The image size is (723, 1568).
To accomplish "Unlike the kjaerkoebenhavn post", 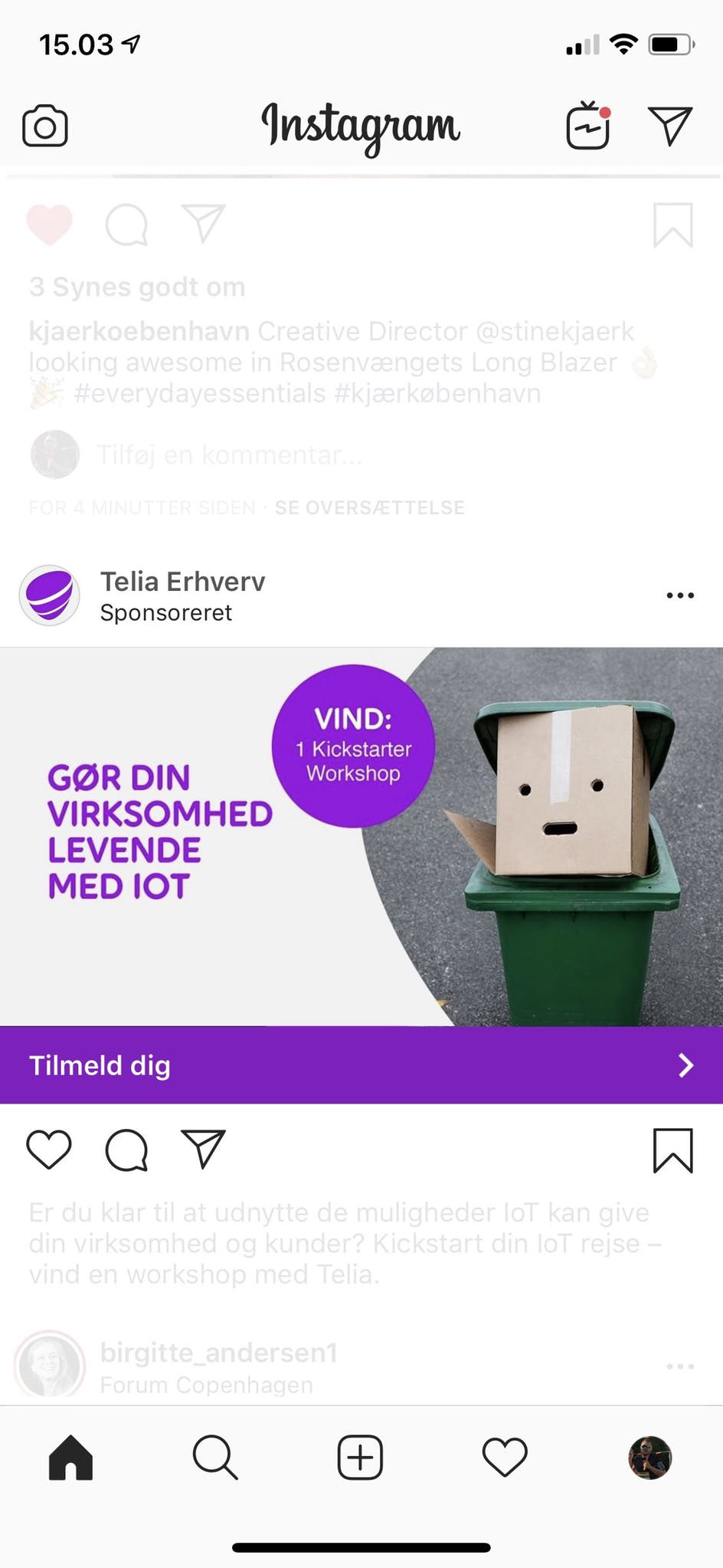I will tap(49, 225).
